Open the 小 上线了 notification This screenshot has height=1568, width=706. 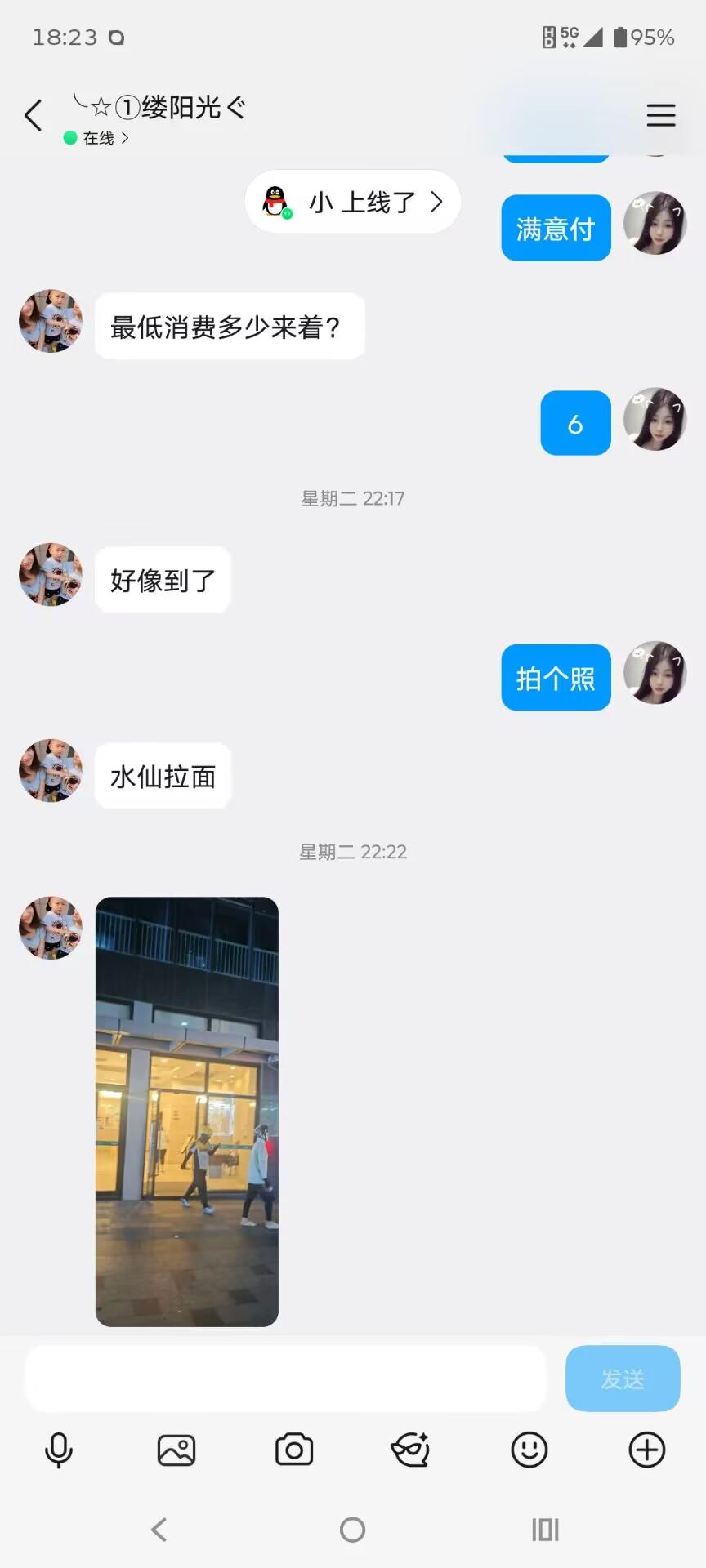353,202
